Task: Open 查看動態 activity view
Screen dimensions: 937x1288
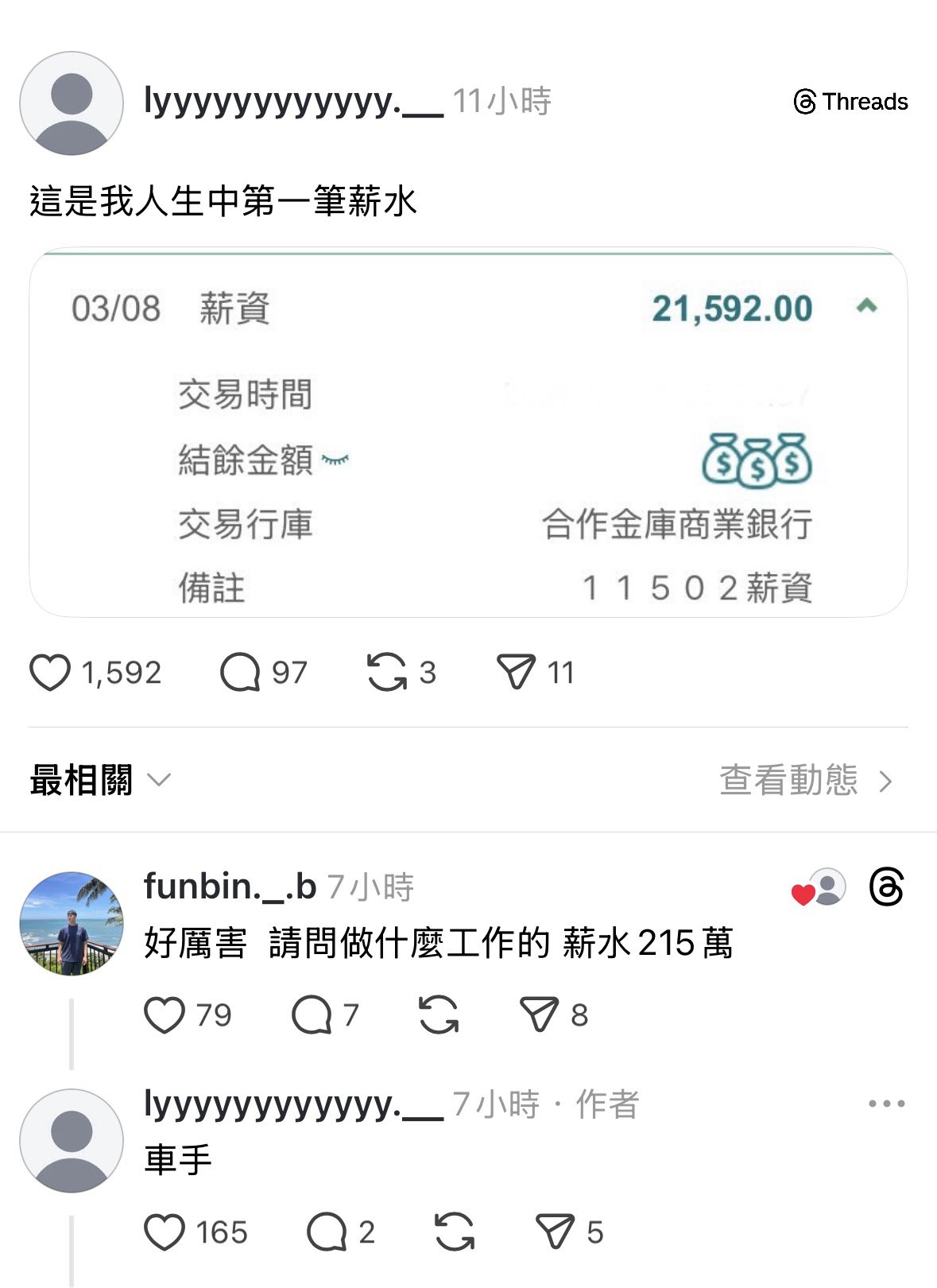Action: [x=805, y=780]
